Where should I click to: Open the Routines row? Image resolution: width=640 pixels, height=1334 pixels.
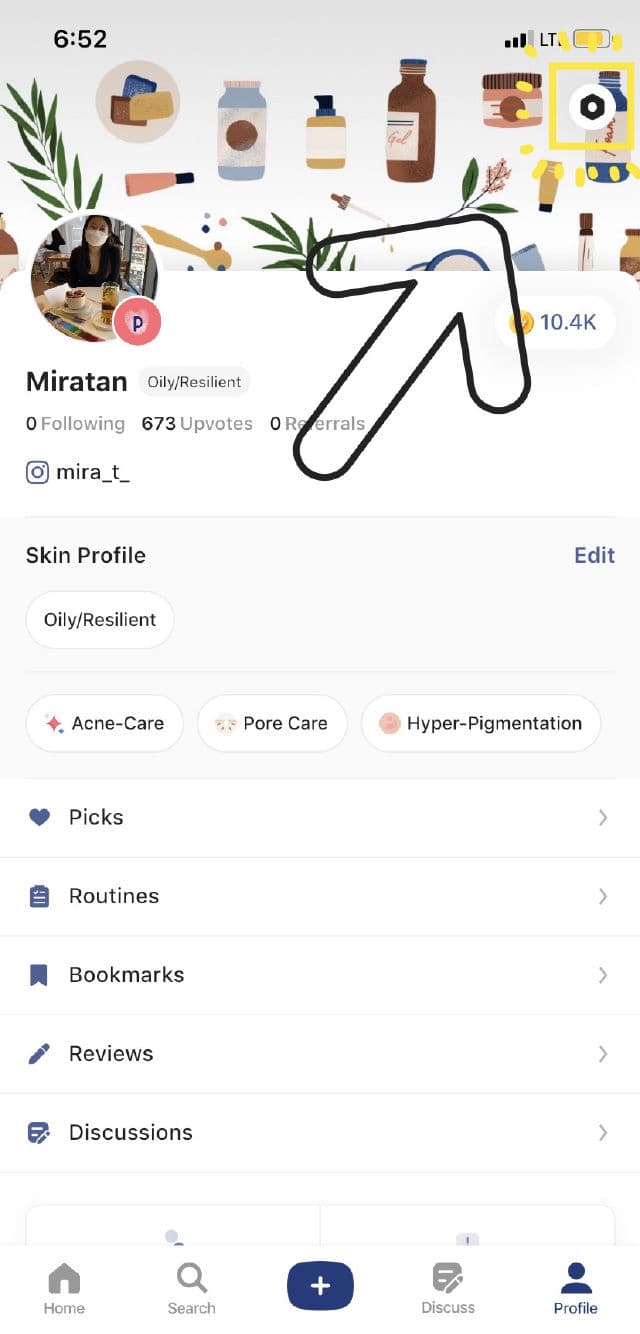(320, 896)
